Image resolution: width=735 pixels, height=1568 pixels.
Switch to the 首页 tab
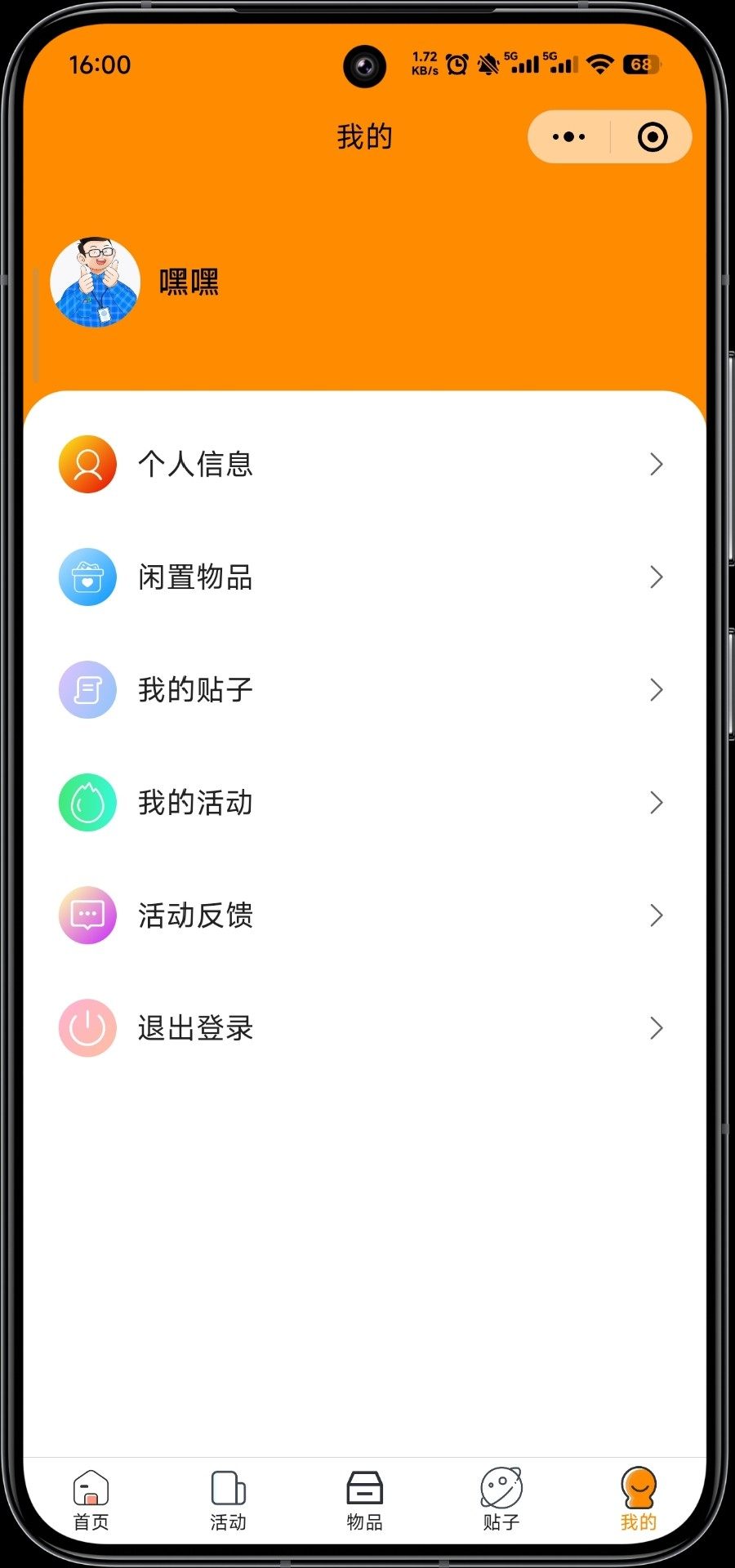click(x=91, y=1499)
